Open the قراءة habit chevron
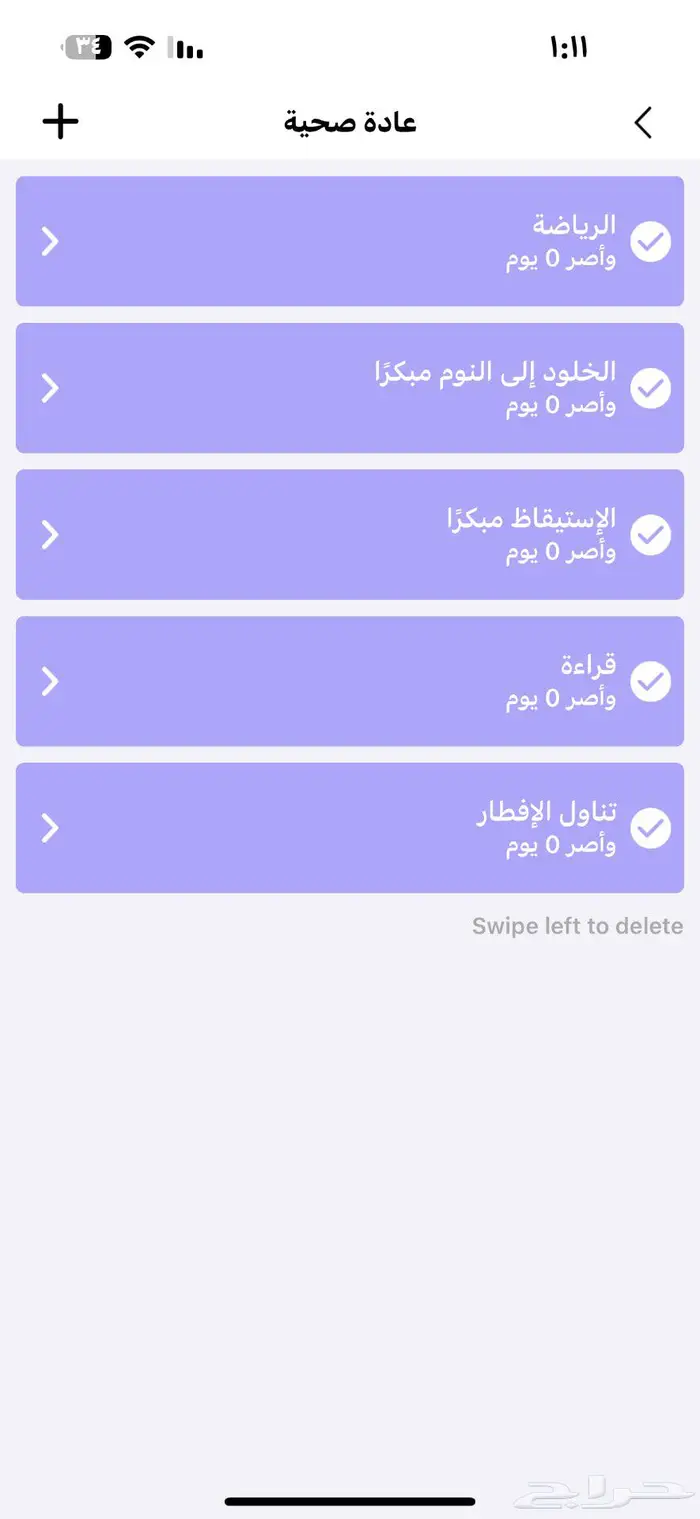The height and width of the screenshot is (1519, 700). (x=50, y=681)
